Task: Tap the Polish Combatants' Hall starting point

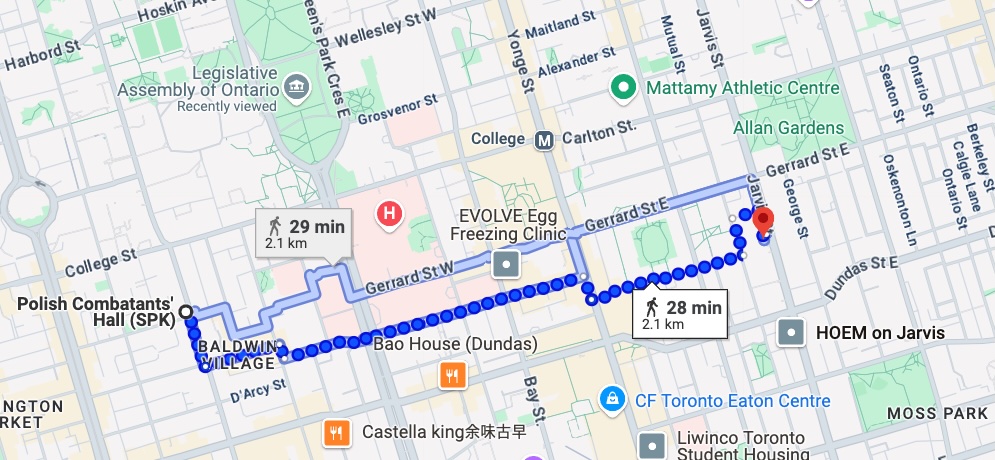Action: pos(186,312)
